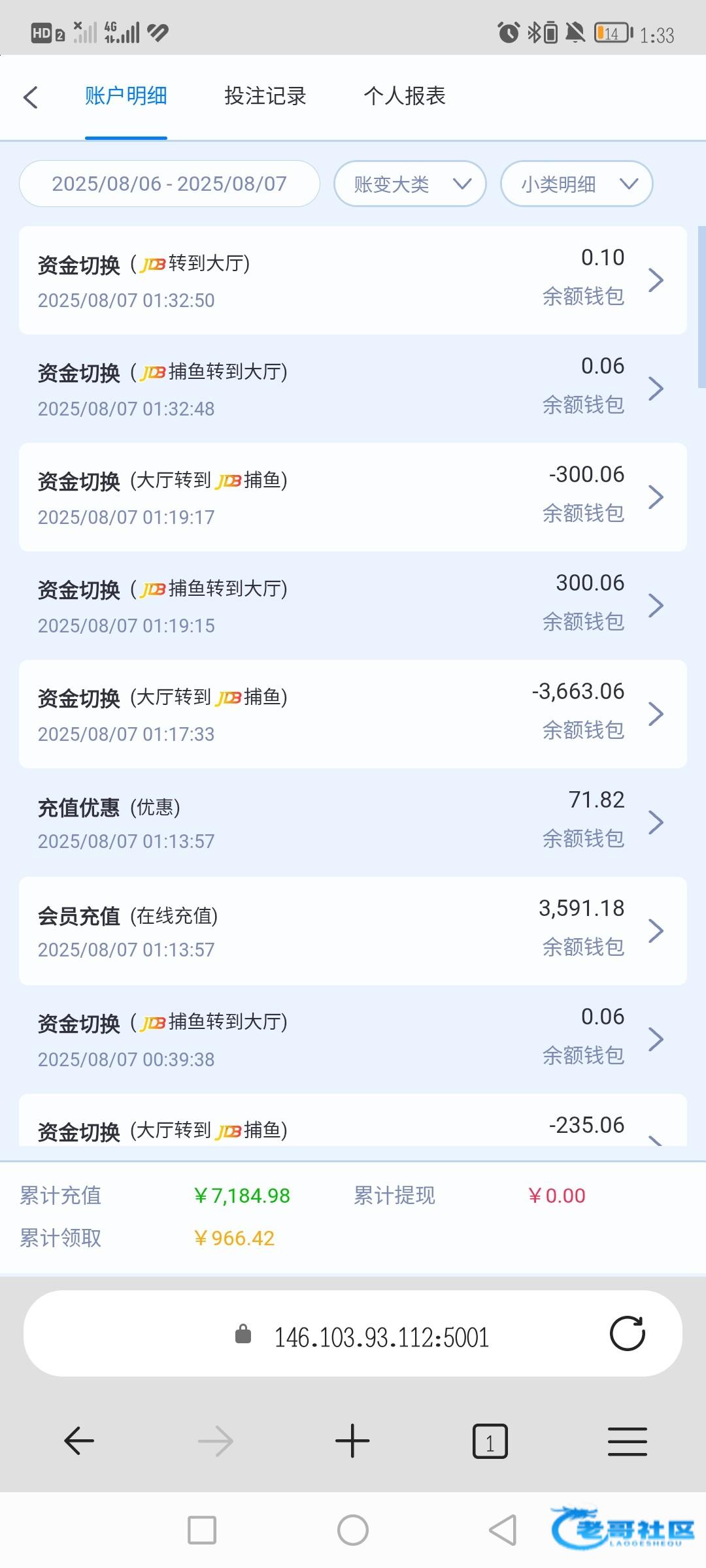Switch to the 投注记录 tab
Viewport: 706px width, 1568px height.
[265, 96]
